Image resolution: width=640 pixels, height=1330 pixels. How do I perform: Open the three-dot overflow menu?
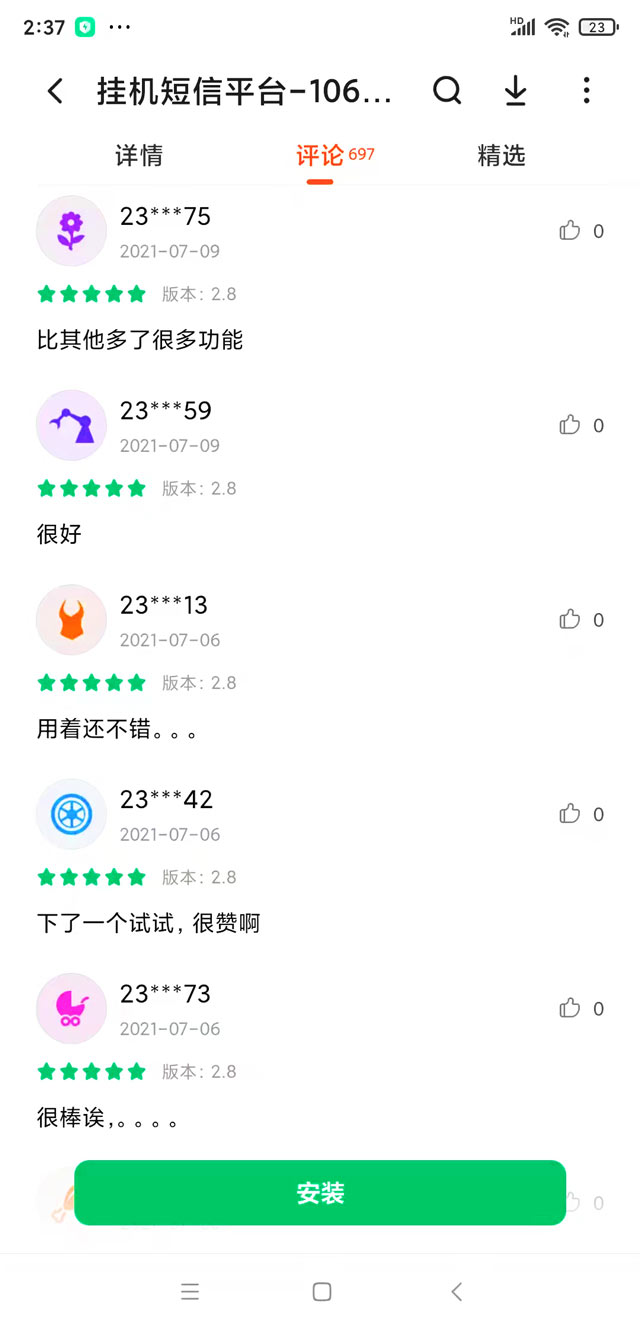pyautogui.click(x=586, y=91)
